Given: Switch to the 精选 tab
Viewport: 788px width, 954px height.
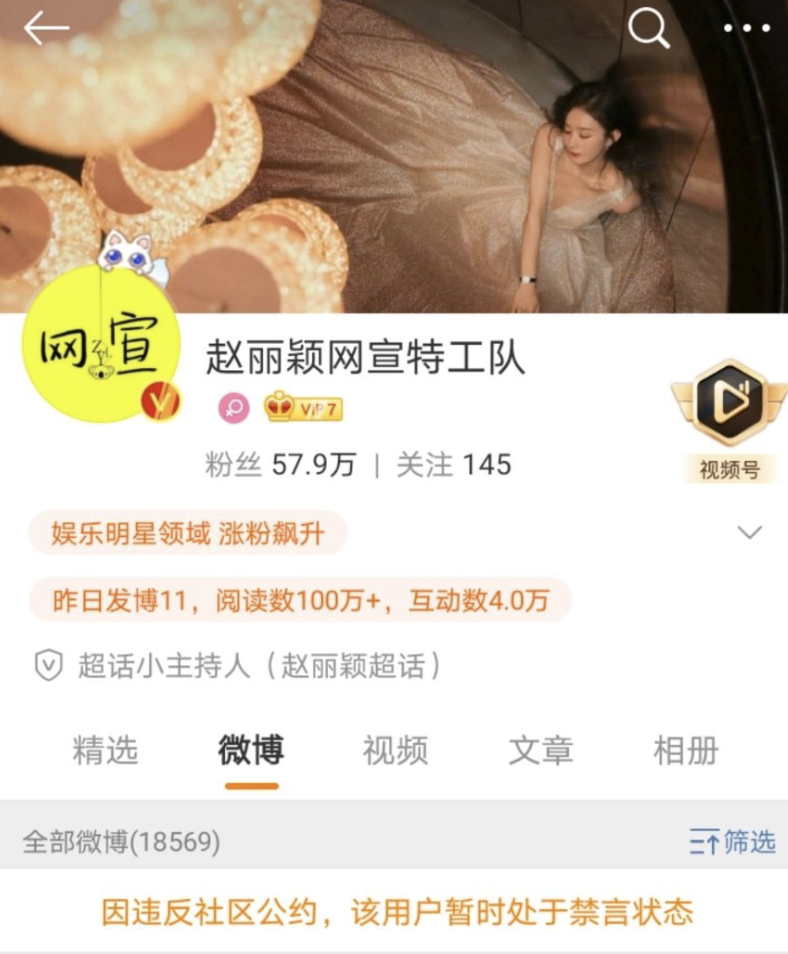Looking at the screenshot, I should point(105,750).
